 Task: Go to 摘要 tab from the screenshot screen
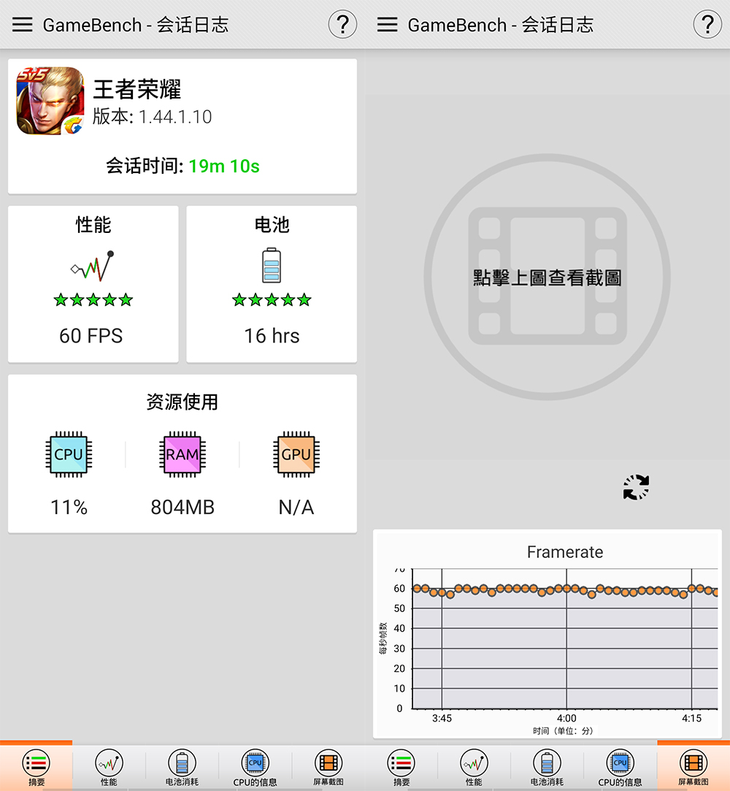click(401, 767)
